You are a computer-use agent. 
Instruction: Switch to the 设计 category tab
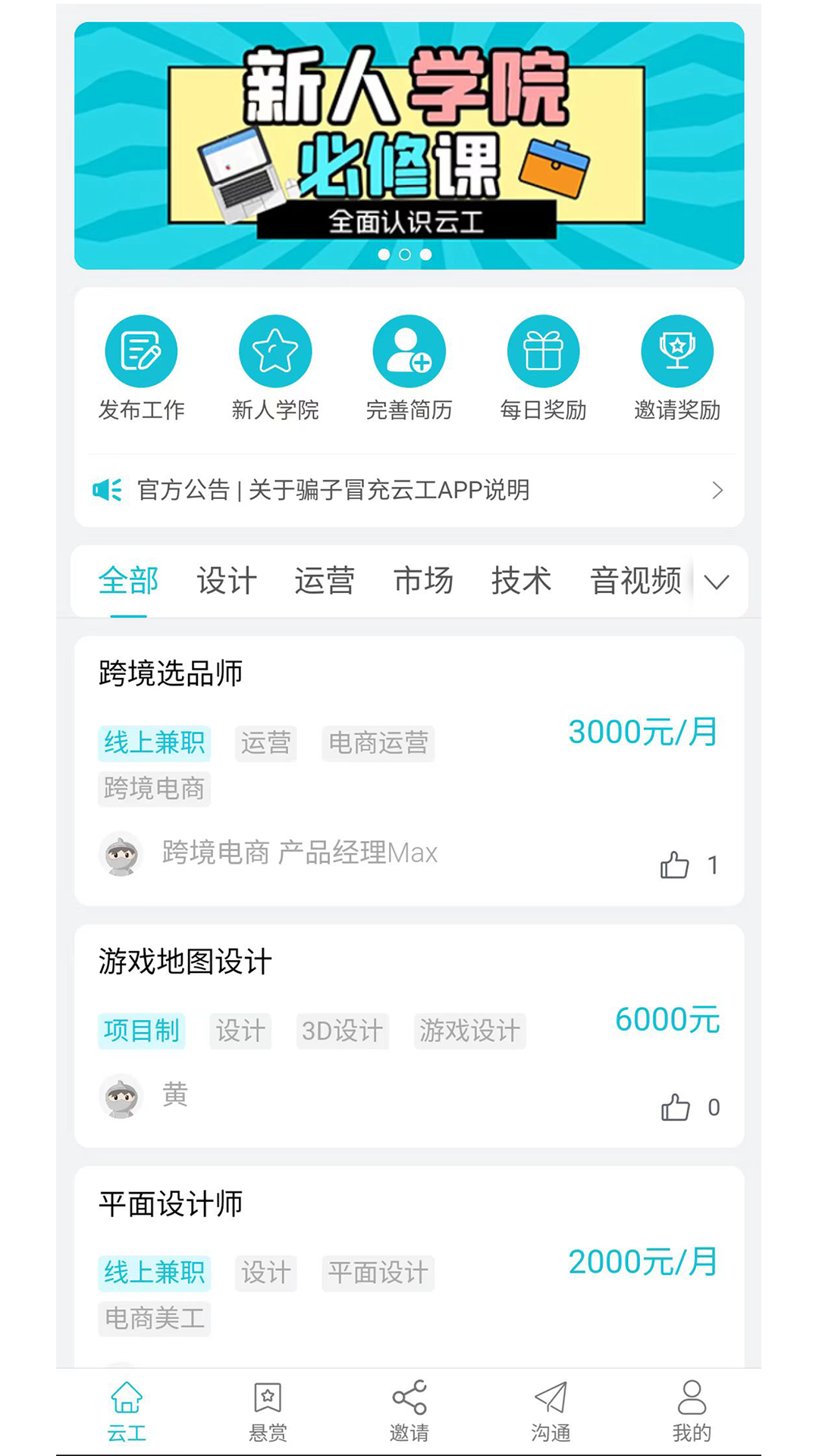tap(225, 580)
